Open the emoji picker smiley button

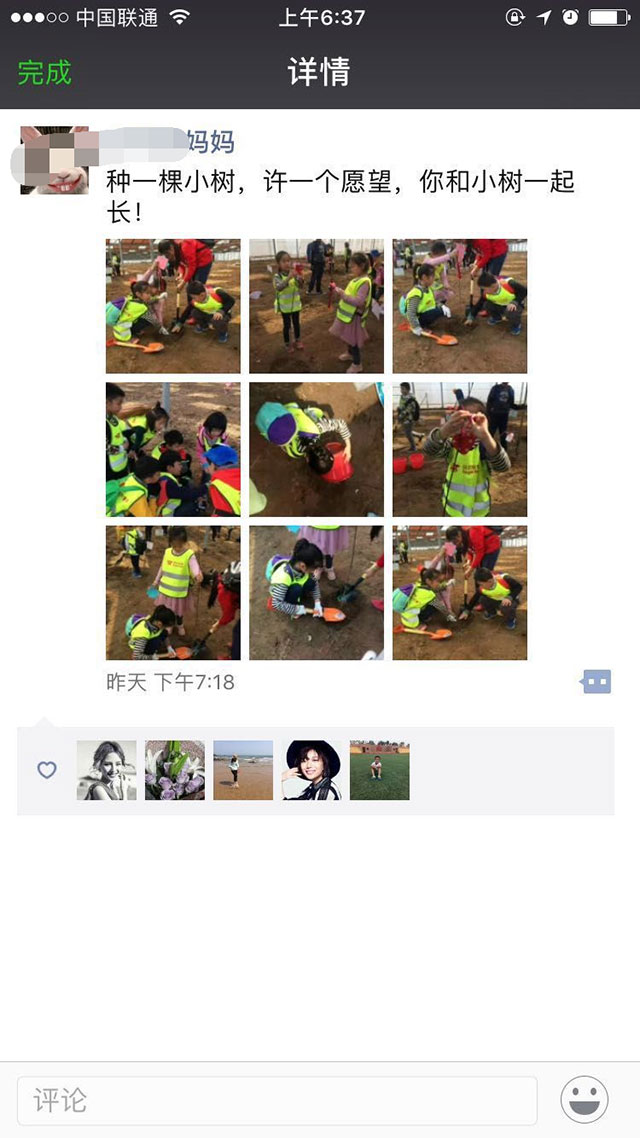click(x=584, y=1101)
